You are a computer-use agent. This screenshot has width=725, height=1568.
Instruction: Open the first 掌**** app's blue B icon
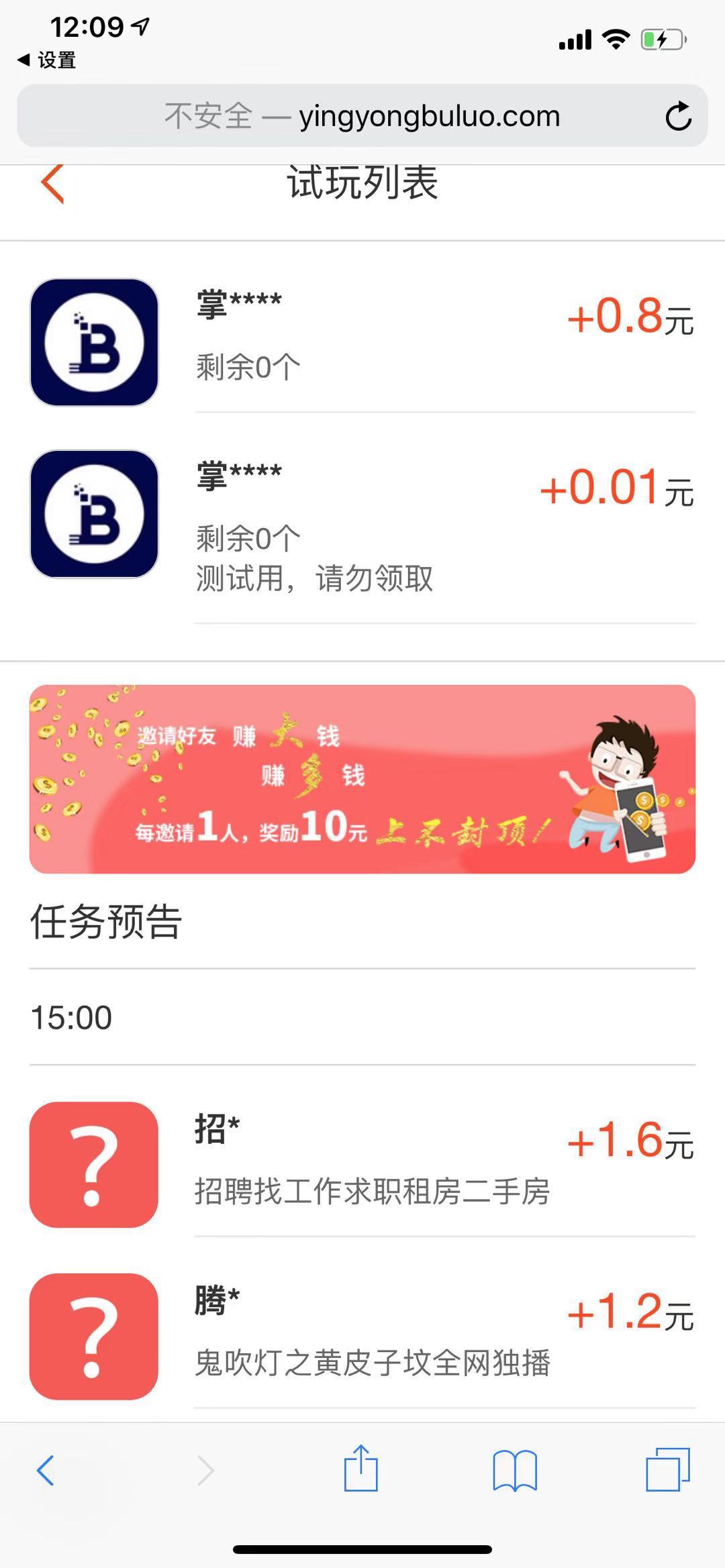click(x=94, y=344)
